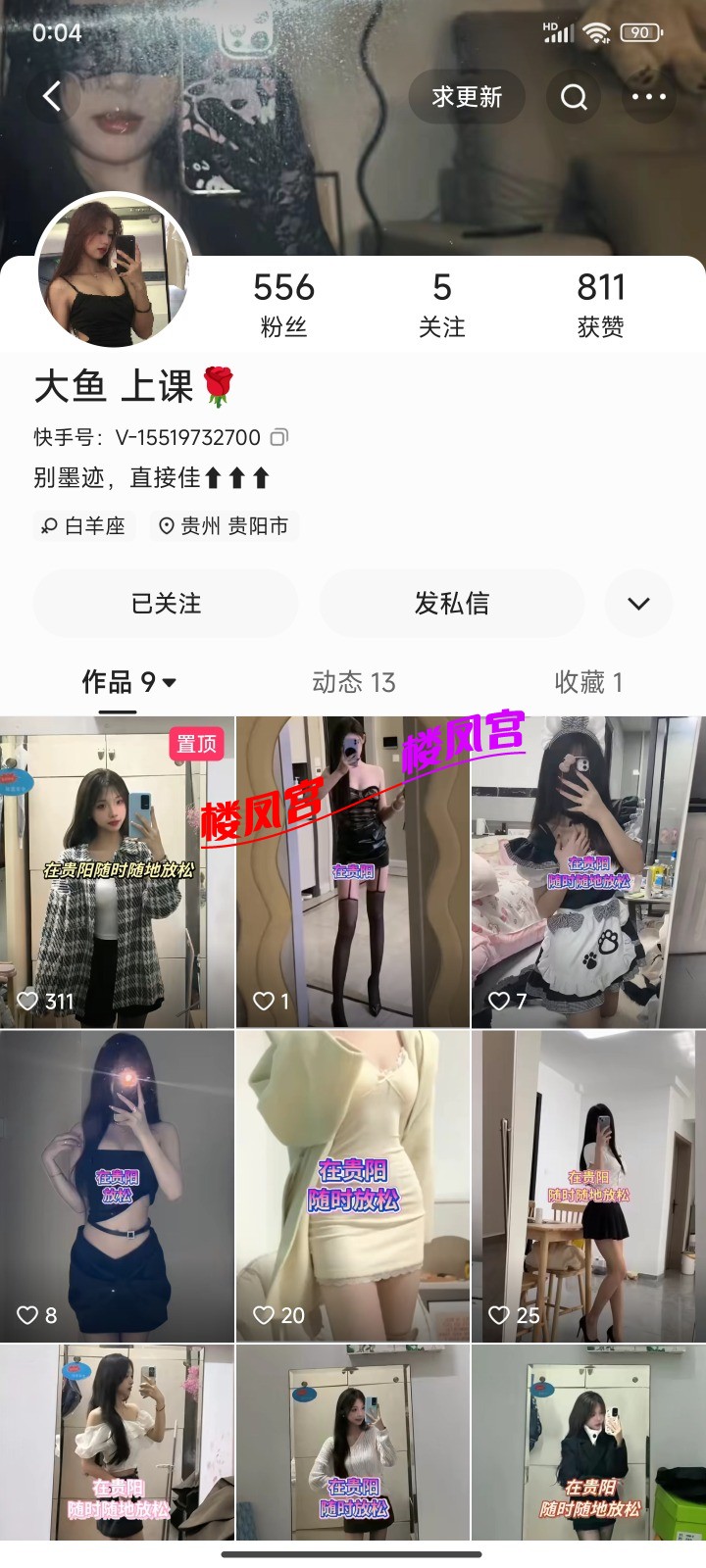Open the video with 8 likes
706x1568 pixels.
point(117,1186)
